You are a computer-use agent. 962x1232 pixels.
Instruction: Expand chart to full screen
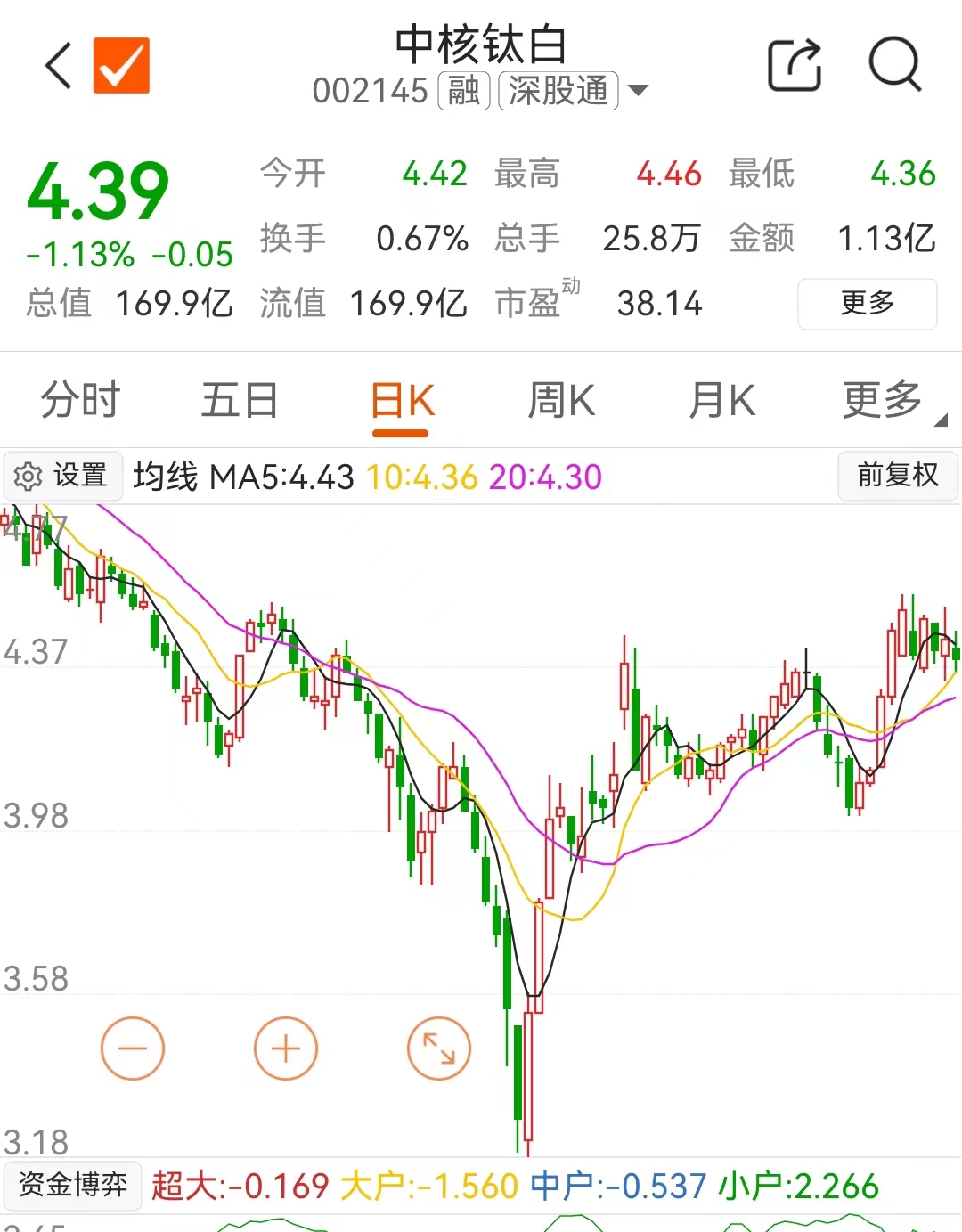point(438,1048)
